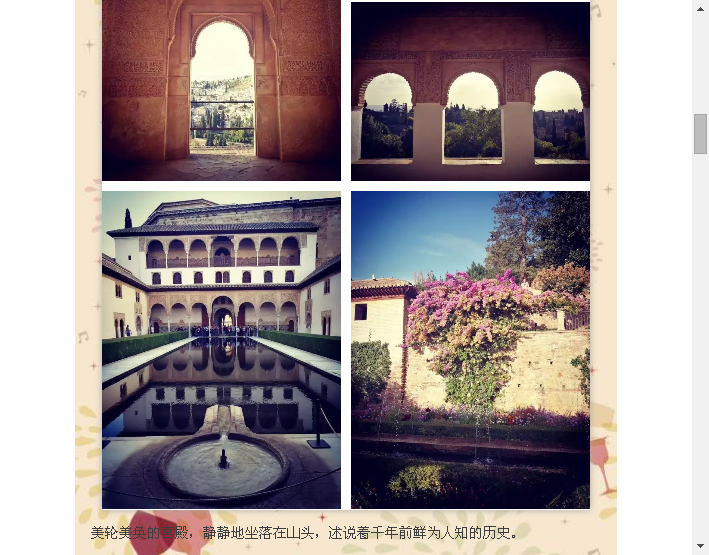Open the arched doorway photo
Screen dimensions: 709x555
(221, 90)
